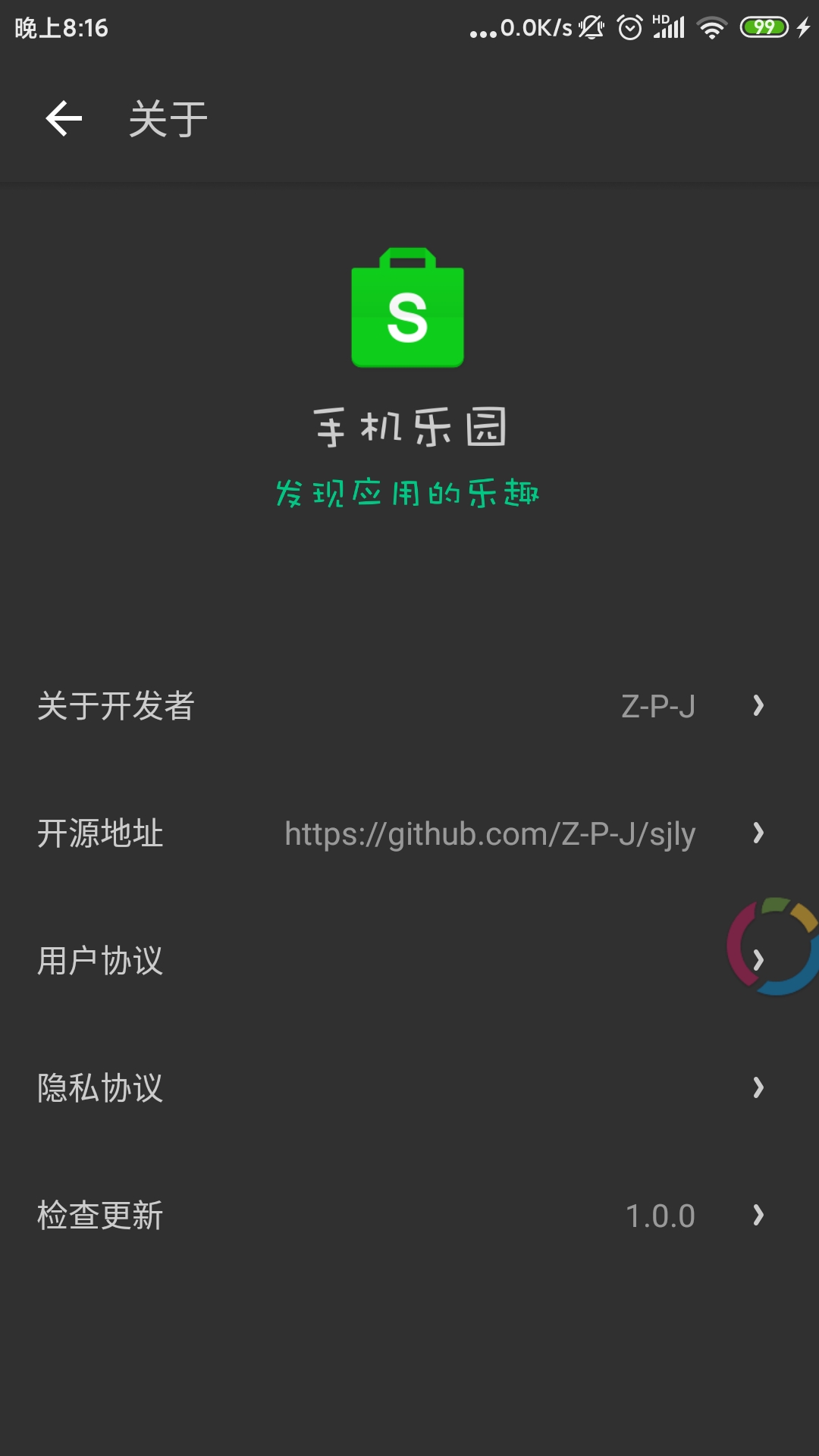
Task: Go back using the arrow
Action: (x=64, y=119)
